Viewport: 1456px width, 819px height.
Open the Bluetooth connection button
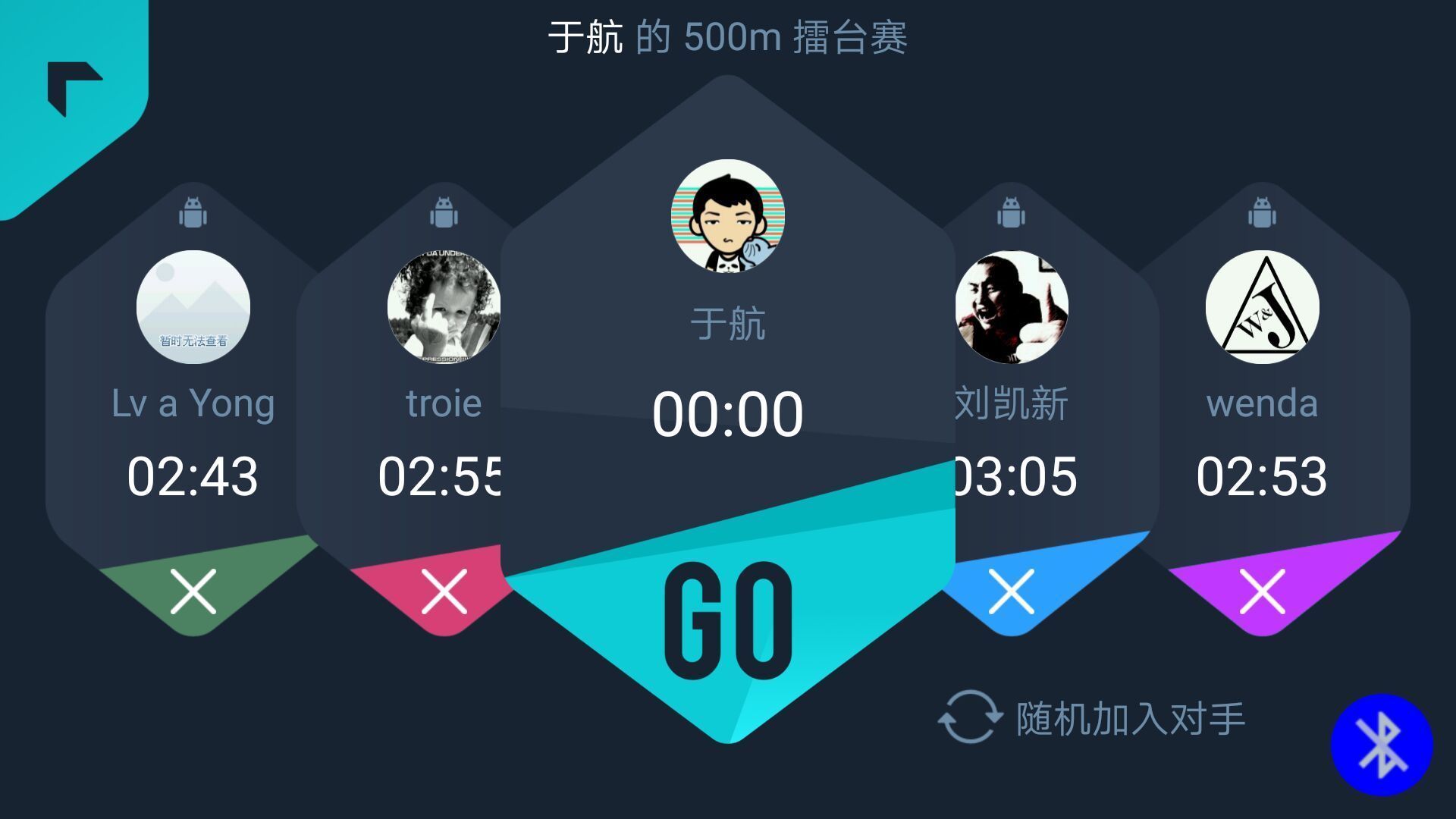(1382, 745)
